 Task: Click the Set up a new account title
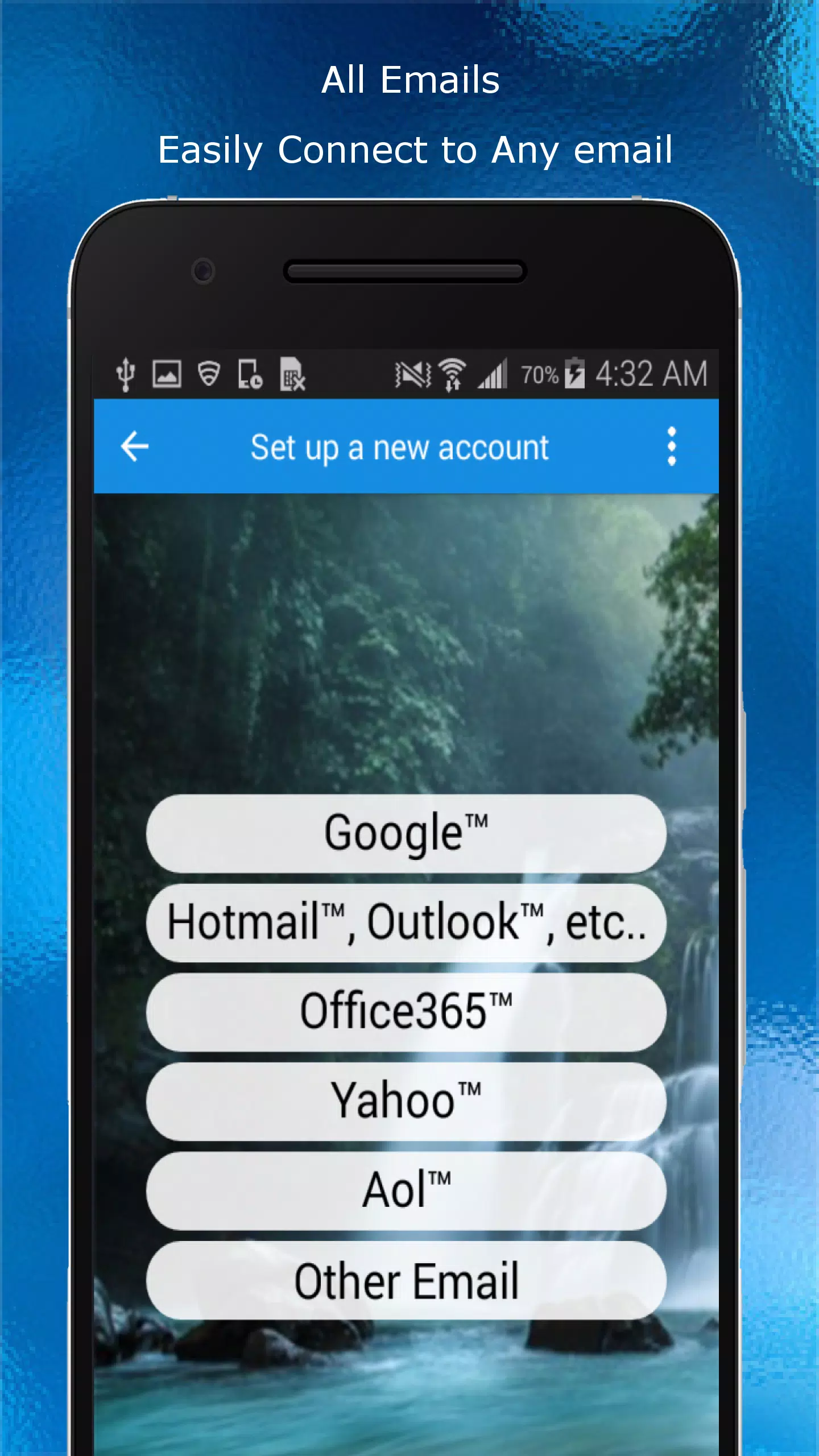pos(400,447)
